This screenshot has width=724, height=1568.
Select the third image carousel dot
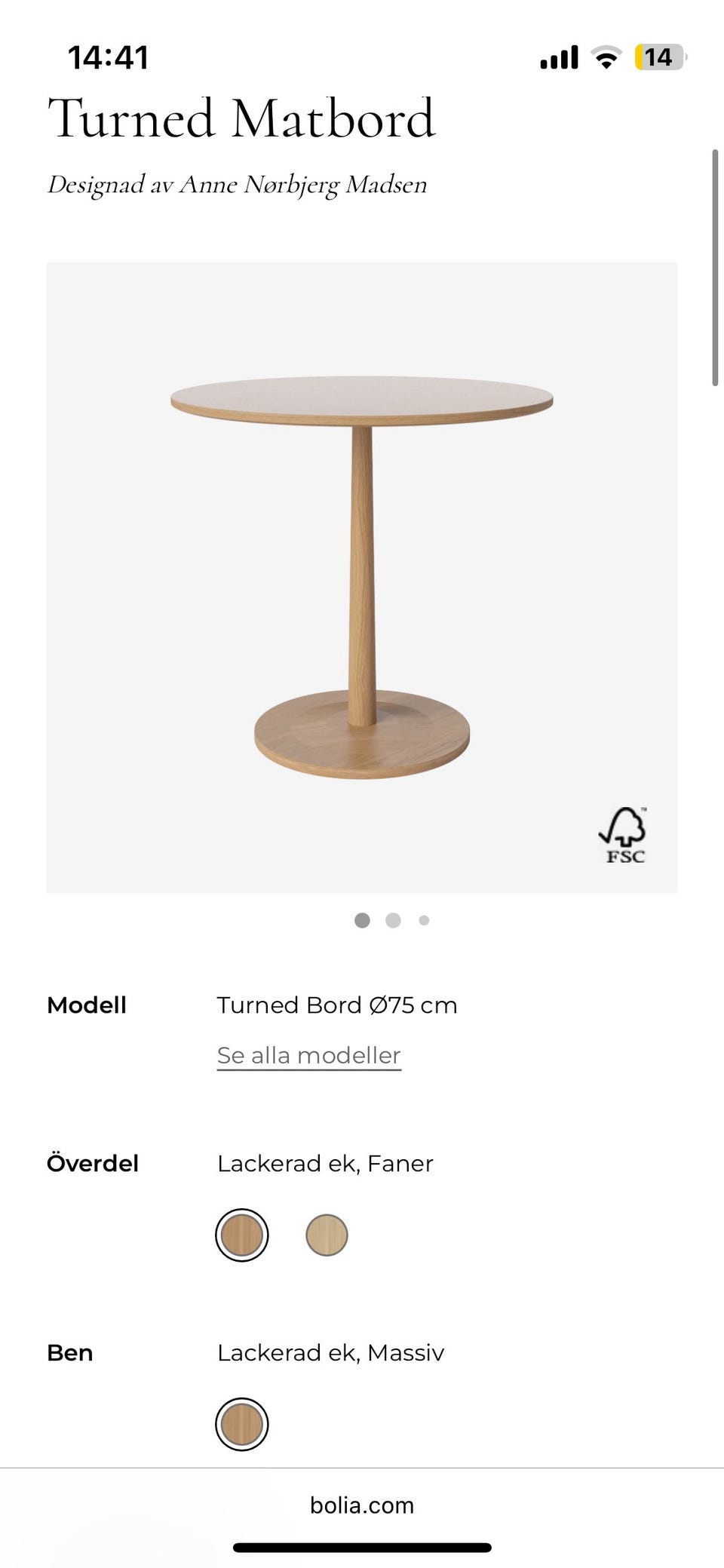point(424,920)
